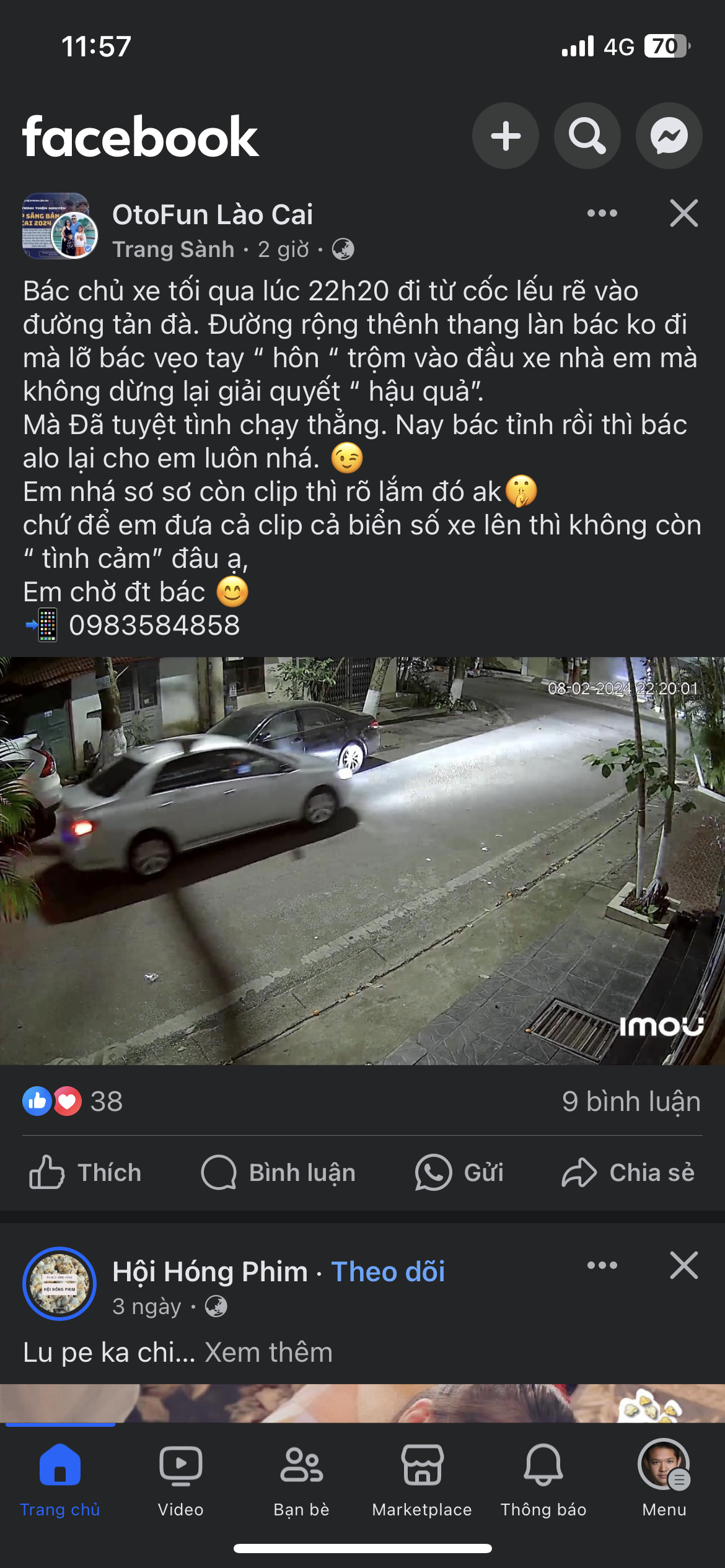Follow Hội Hóng Phim with Theo dõi
Viewport: 725px width, 1568px height.
click(388, 1272)
